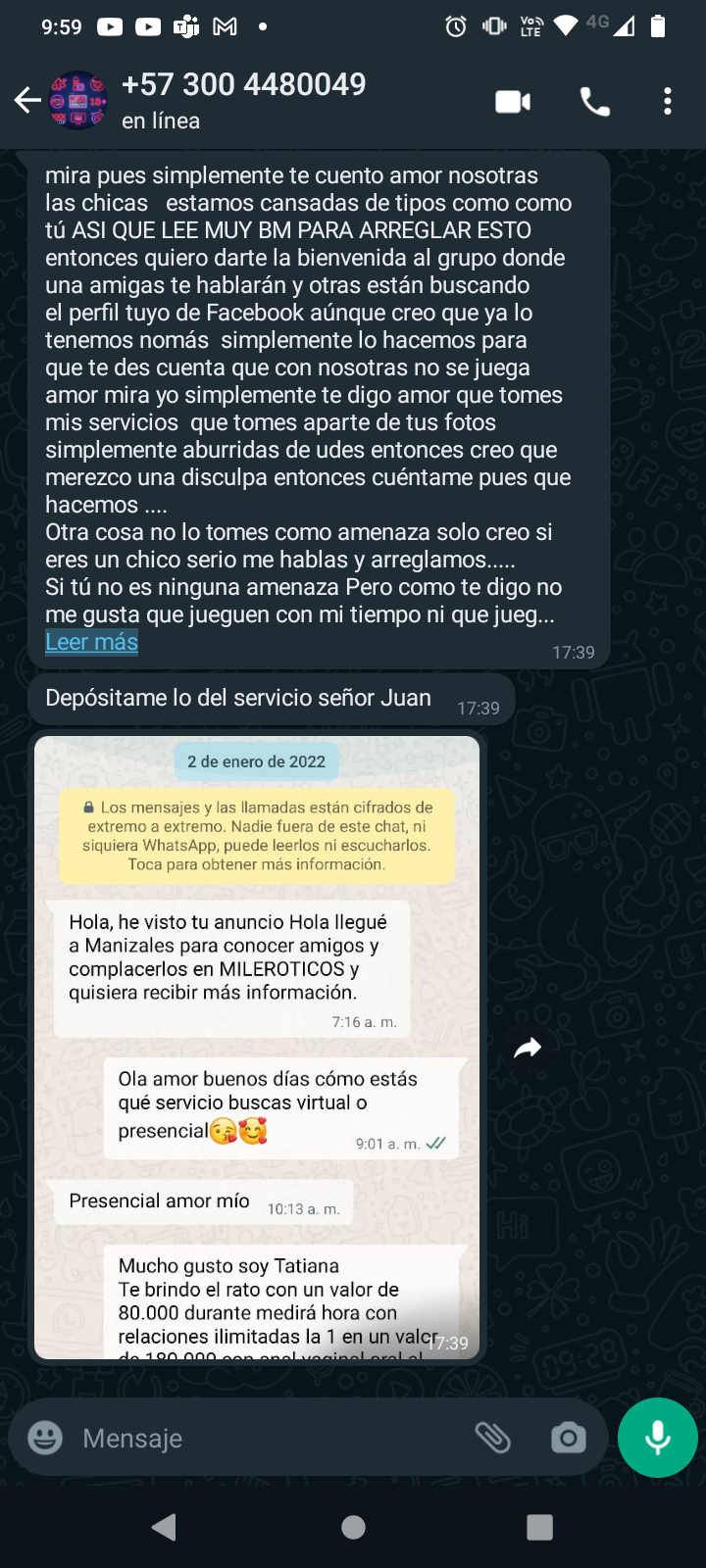Start a voice call
The width and height of the screenshot is (706, 1568).
[x=594, y=102]
